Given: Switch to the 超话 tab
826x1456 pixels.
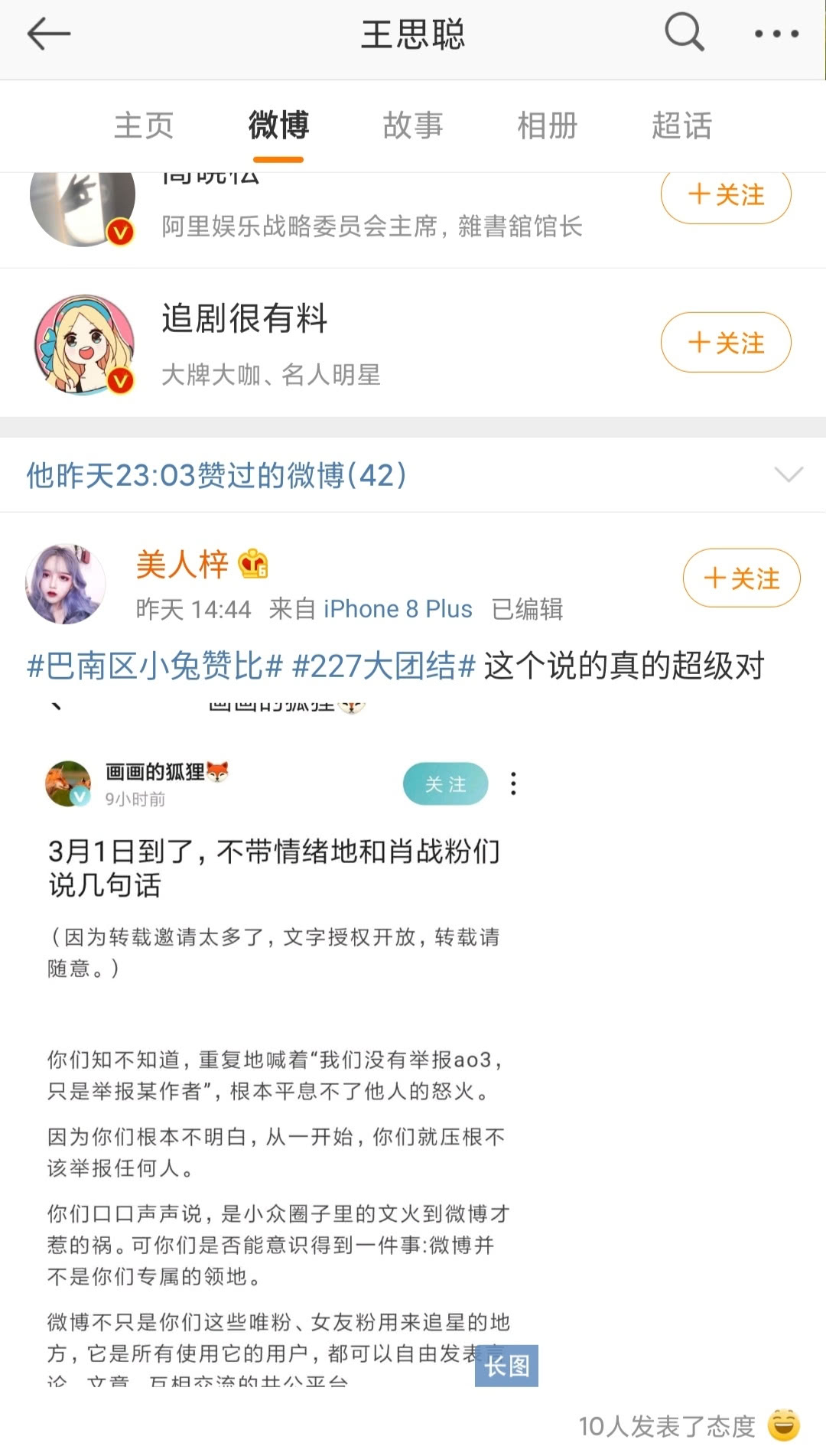Looking at the screenshot, I should pyautogui.click(x=682, y=125).
